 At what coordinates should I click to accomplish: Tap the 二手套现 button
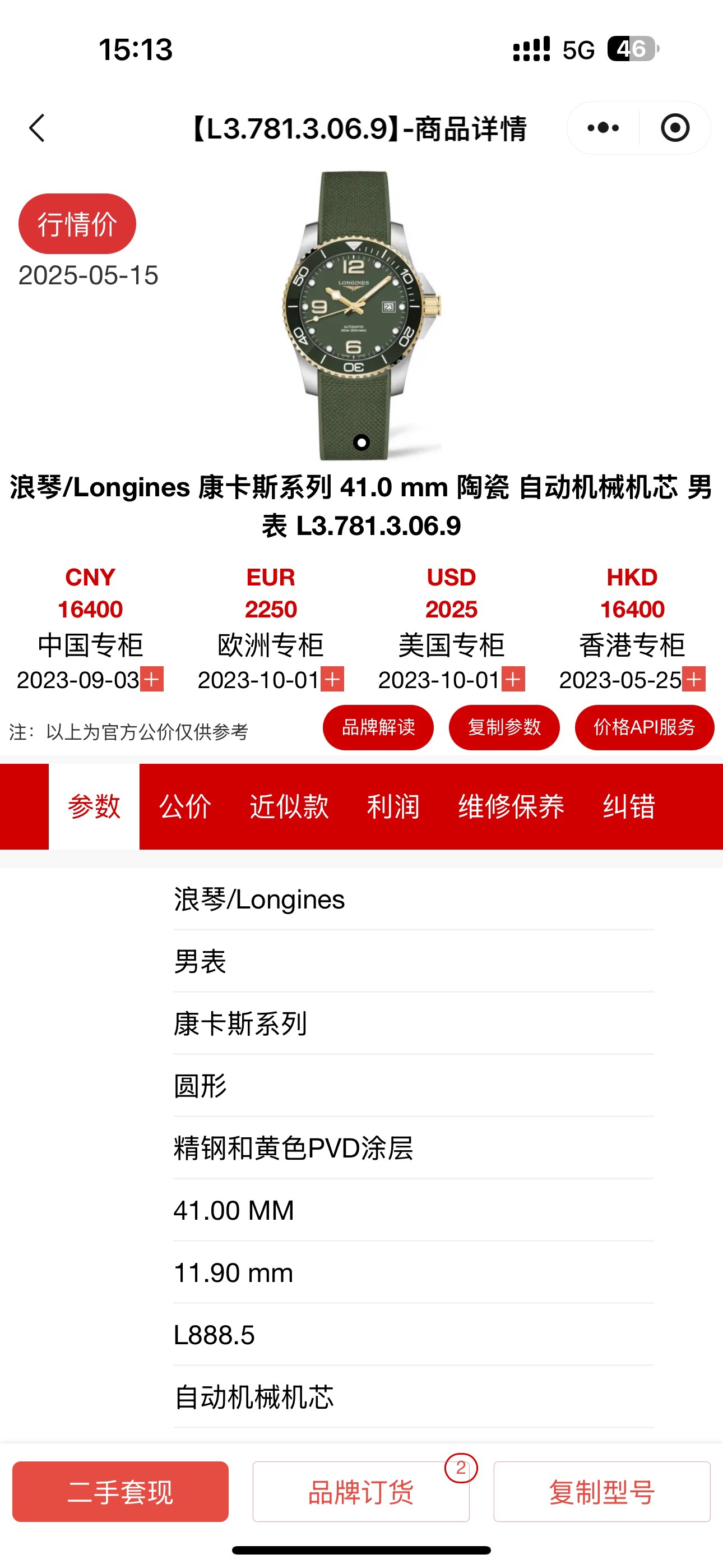tap(121, 1491)
